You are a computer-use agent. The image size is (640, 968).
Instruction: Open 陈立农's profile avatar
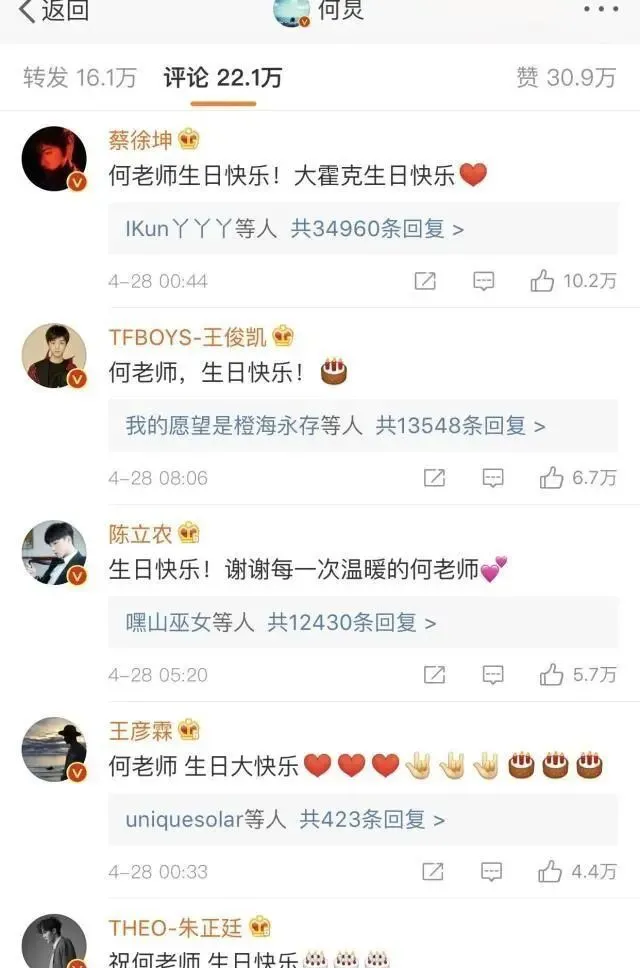click(x=54, y=552)
